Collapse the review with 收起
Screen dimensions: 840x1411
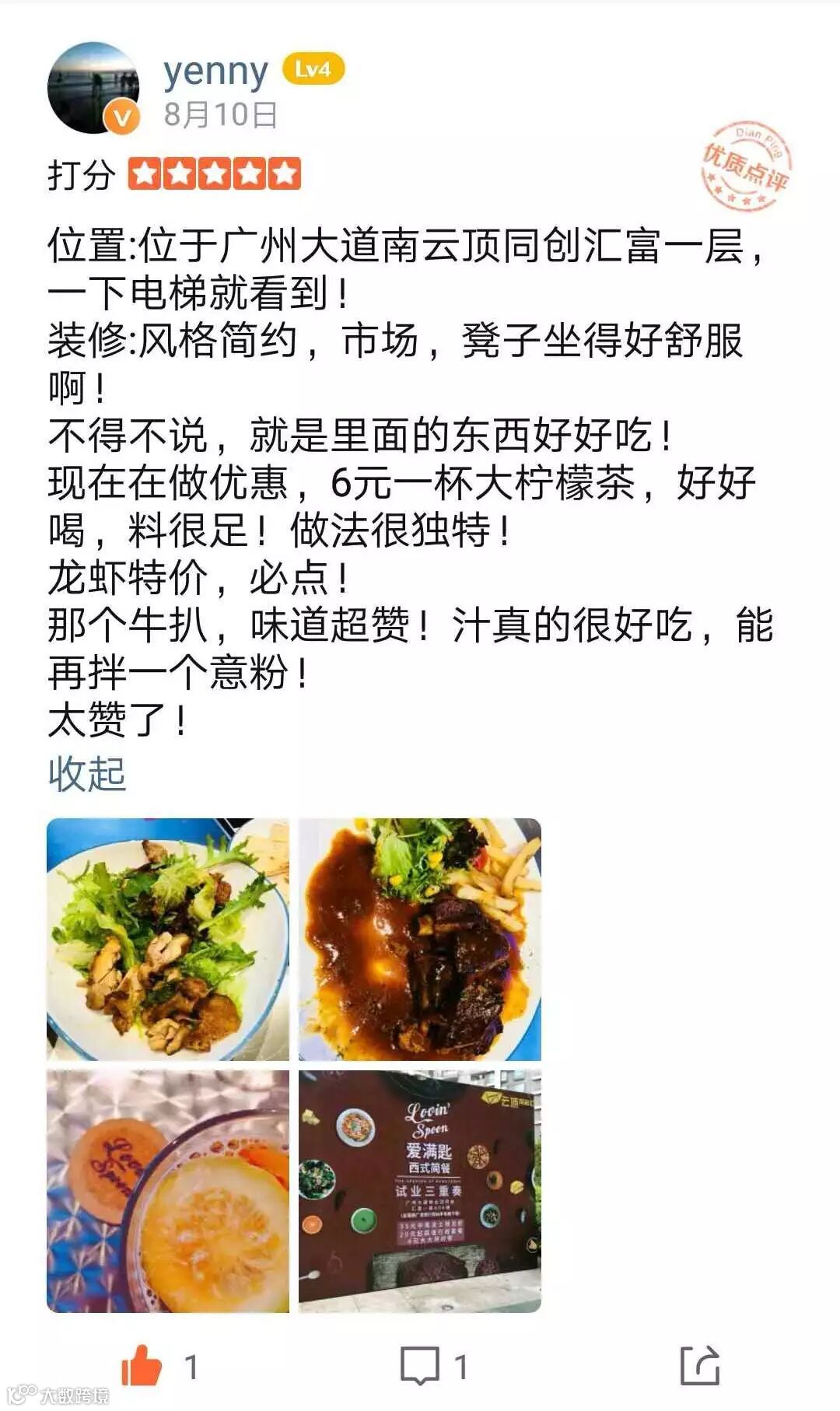pyautogui.click(x=87, y=773)
